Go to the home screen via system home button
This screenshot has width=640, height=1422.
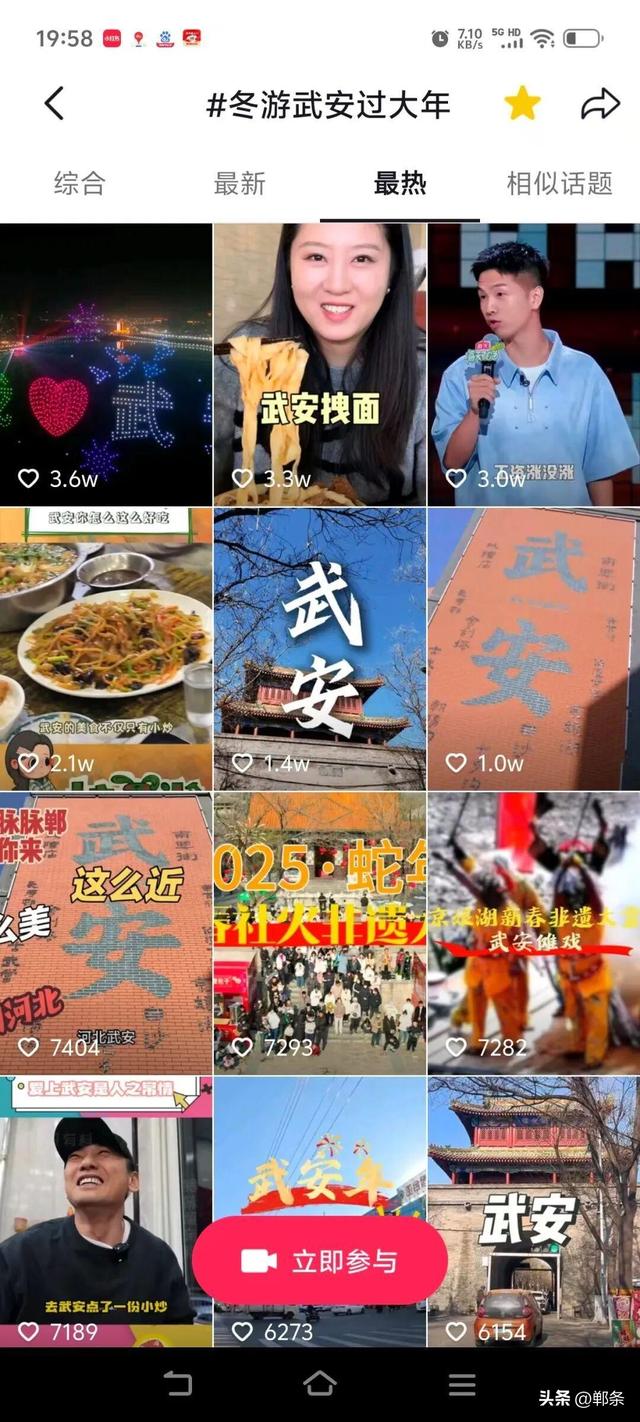320,1384
